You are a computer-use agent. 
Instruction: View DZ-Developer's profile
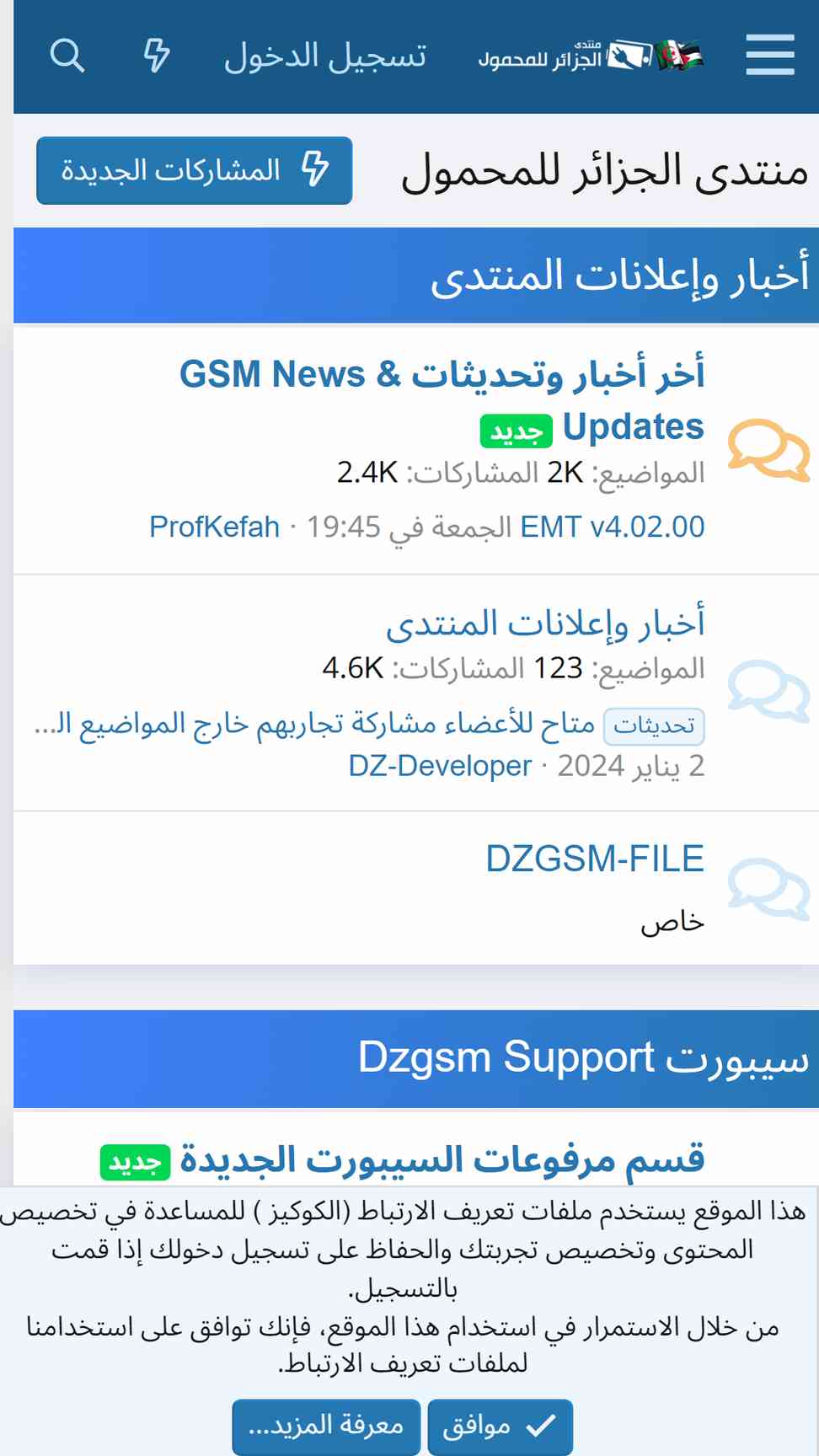440,766
